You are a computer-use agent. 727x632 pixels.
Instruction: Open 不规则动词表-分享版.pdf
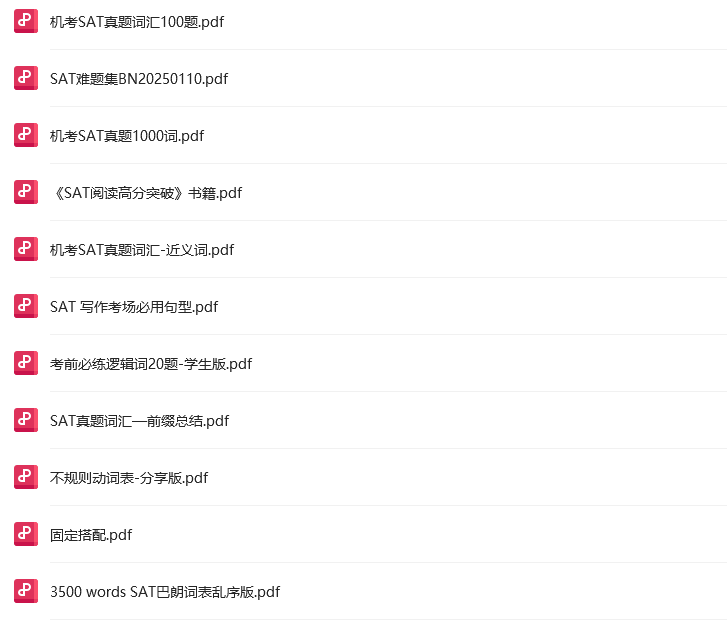[x=129, y=478]
